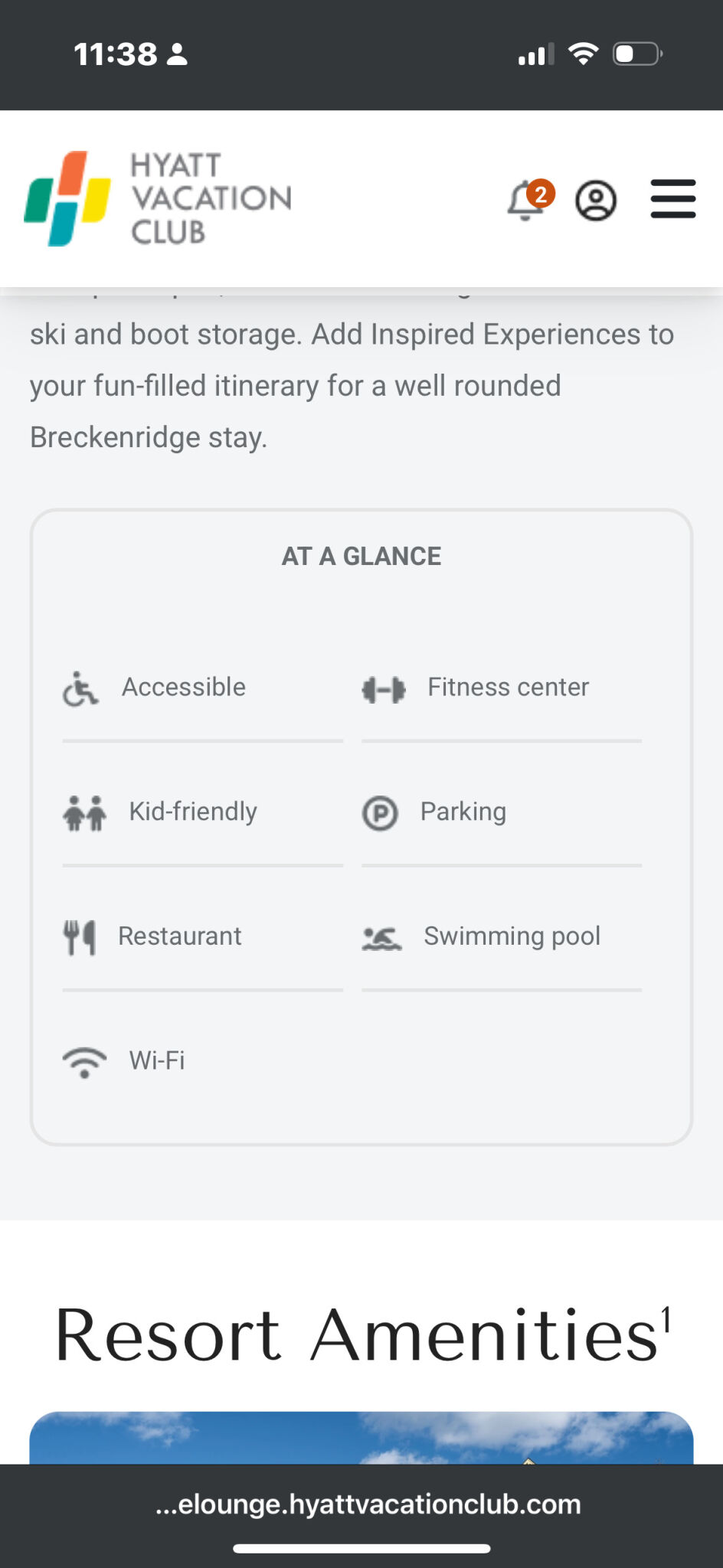723x1568 pixels.
Task: Open the hamburger menu
Action: pyautogui.click(x=672, y=199)
